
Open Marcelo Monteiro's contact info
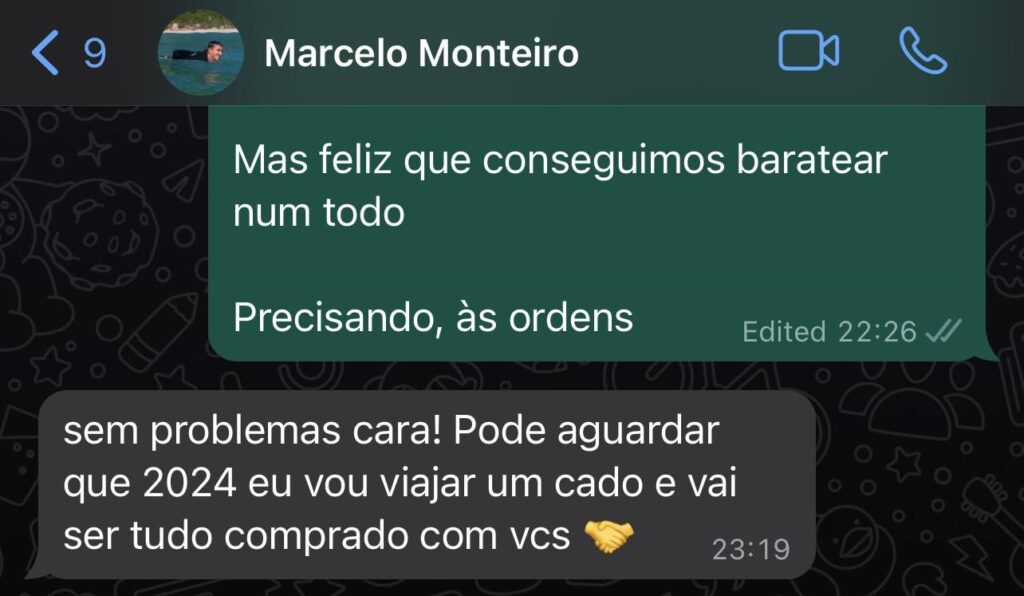(421, 53)
